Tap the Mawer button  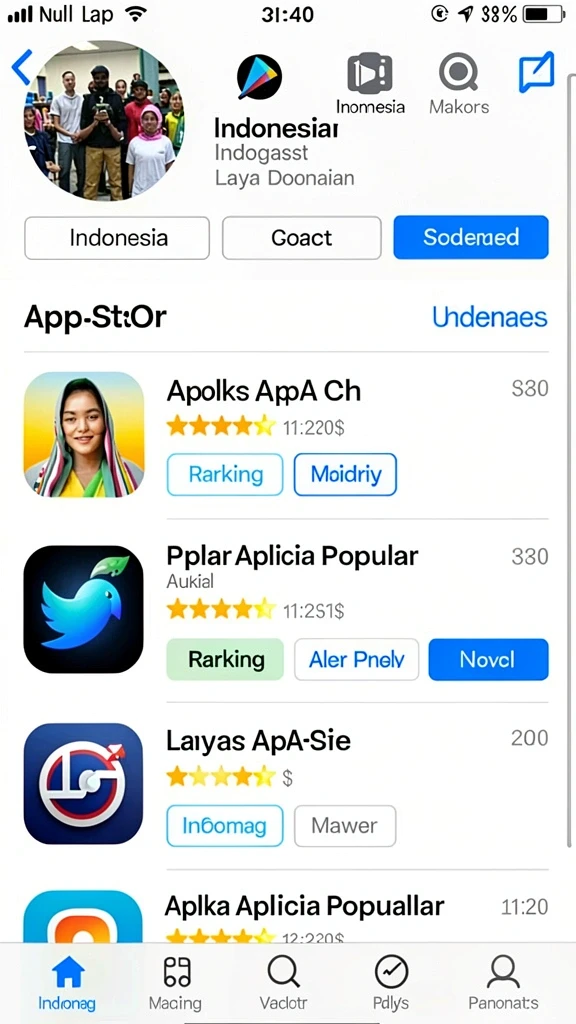pyautogui.click(x=345, y=826)
